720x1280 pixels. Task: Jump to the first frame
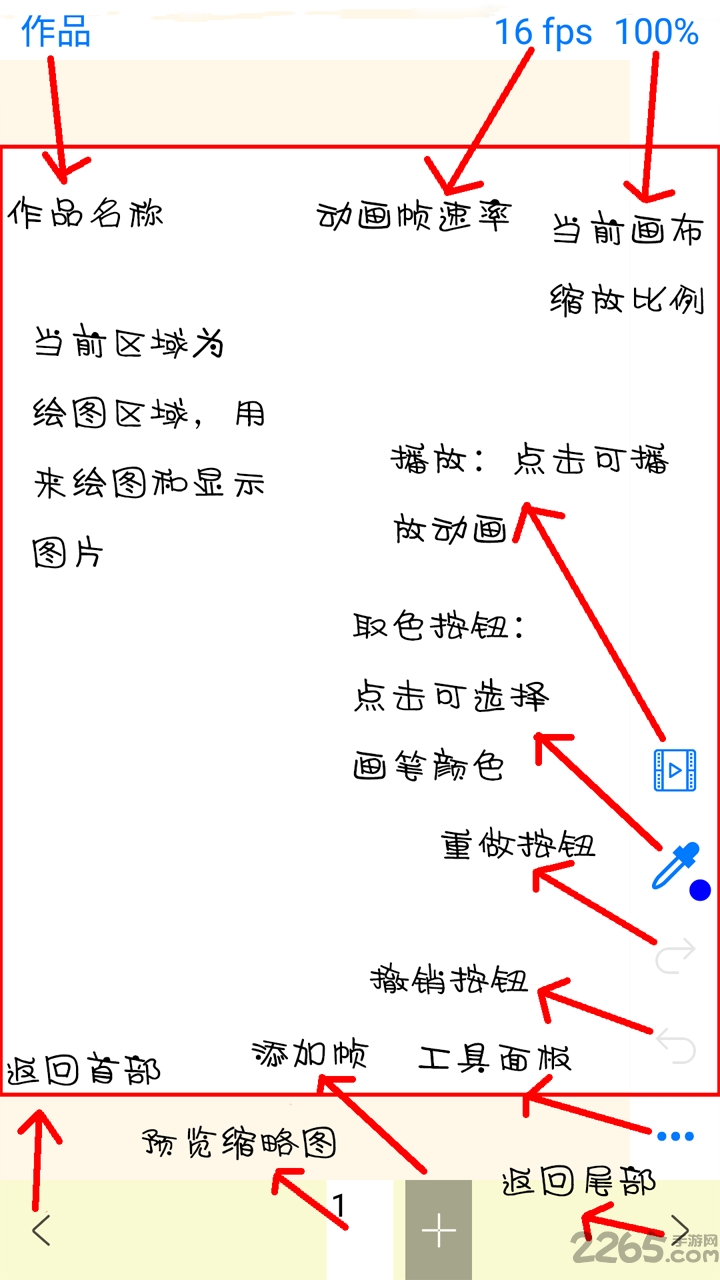pos(40,1230)
